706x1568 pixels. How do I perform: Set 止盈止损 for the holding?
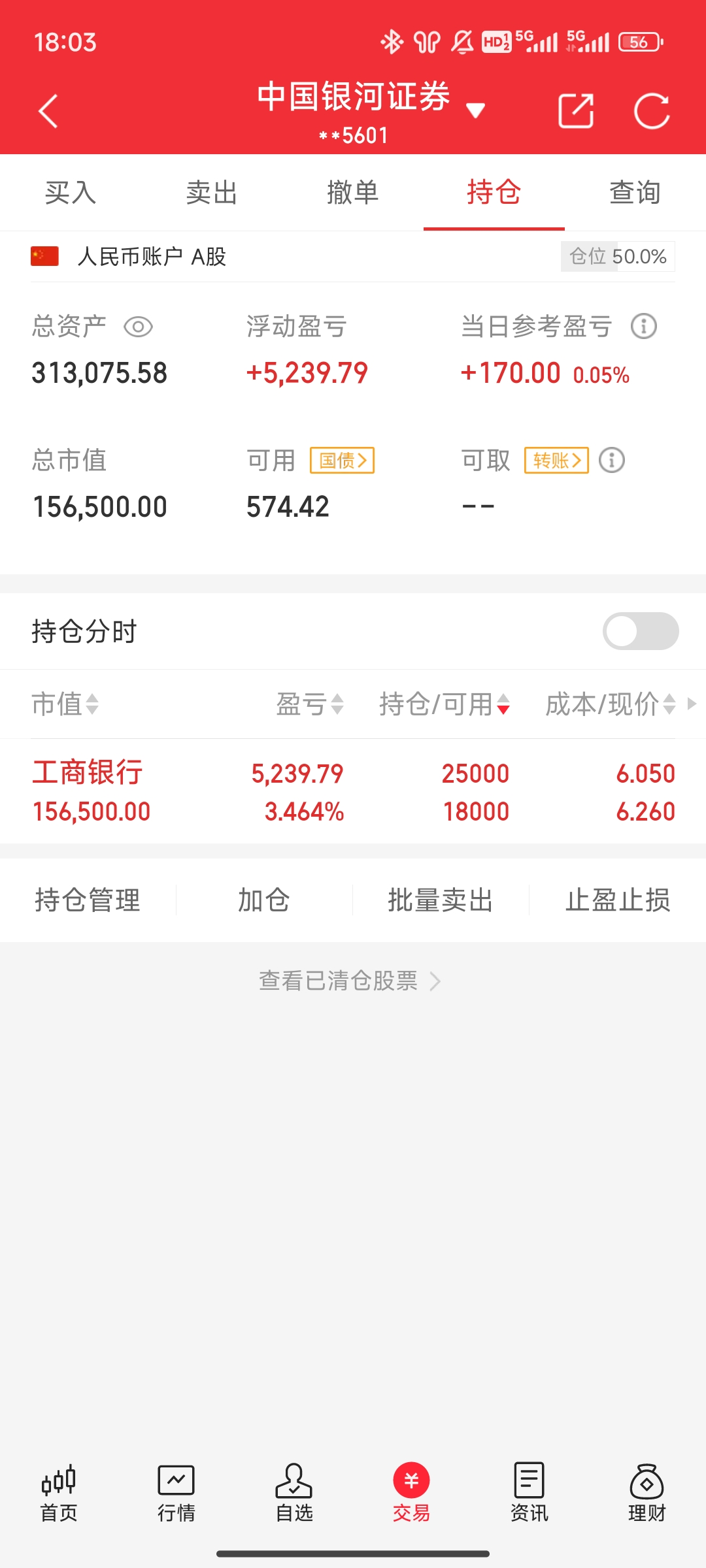[x=618, y=900]
